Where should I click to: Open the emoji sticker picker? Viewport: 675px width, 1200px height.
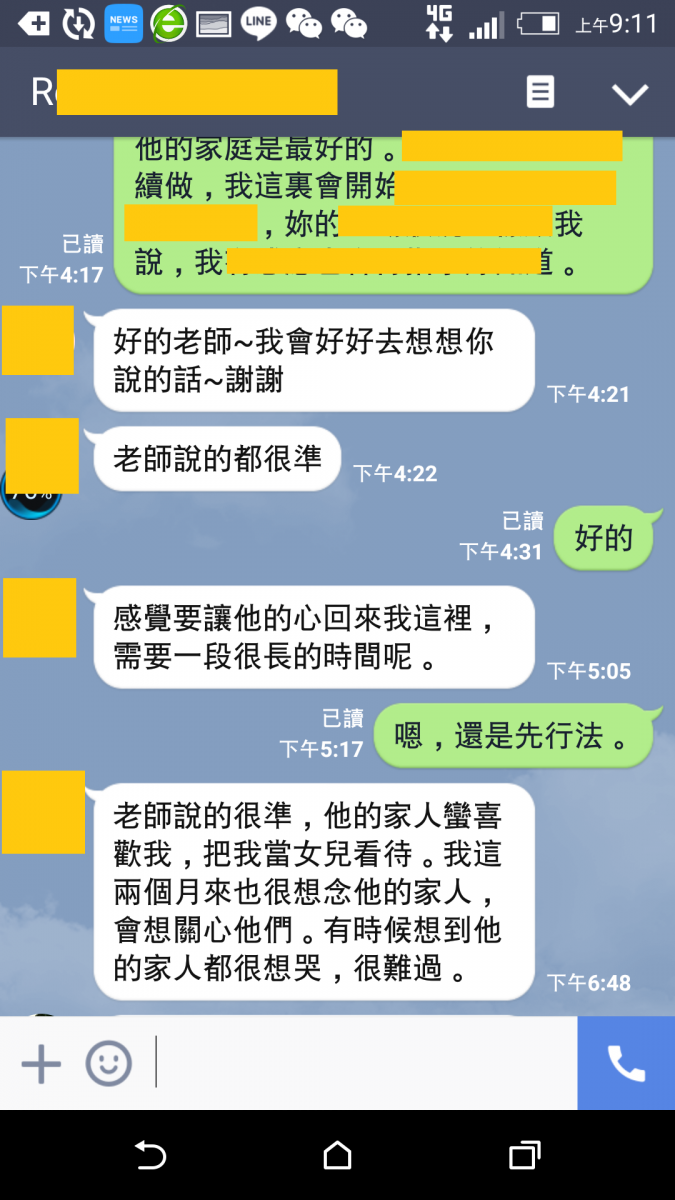point(108,1064)
